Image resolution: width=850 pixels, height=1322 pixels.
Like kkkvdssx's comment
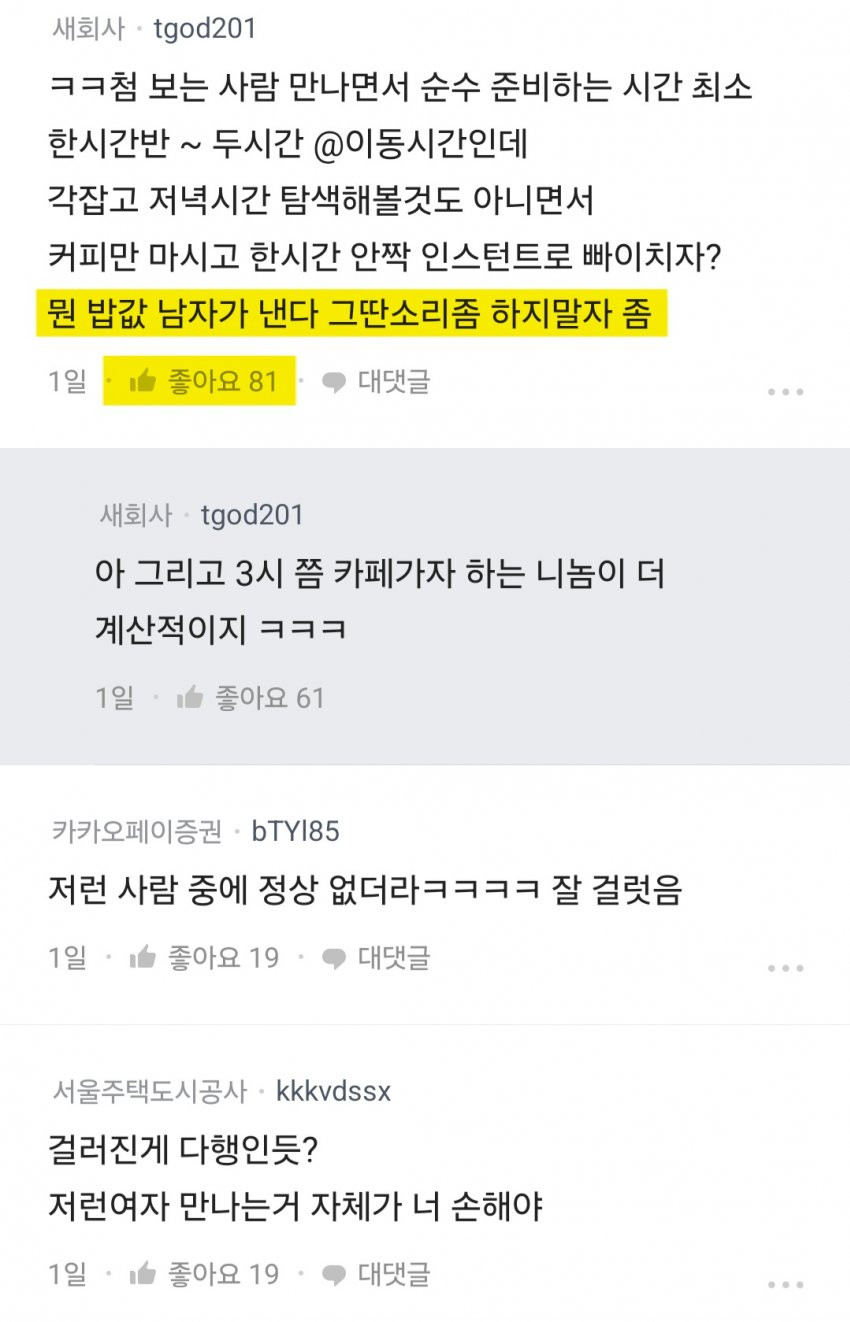pos(204,1274)
